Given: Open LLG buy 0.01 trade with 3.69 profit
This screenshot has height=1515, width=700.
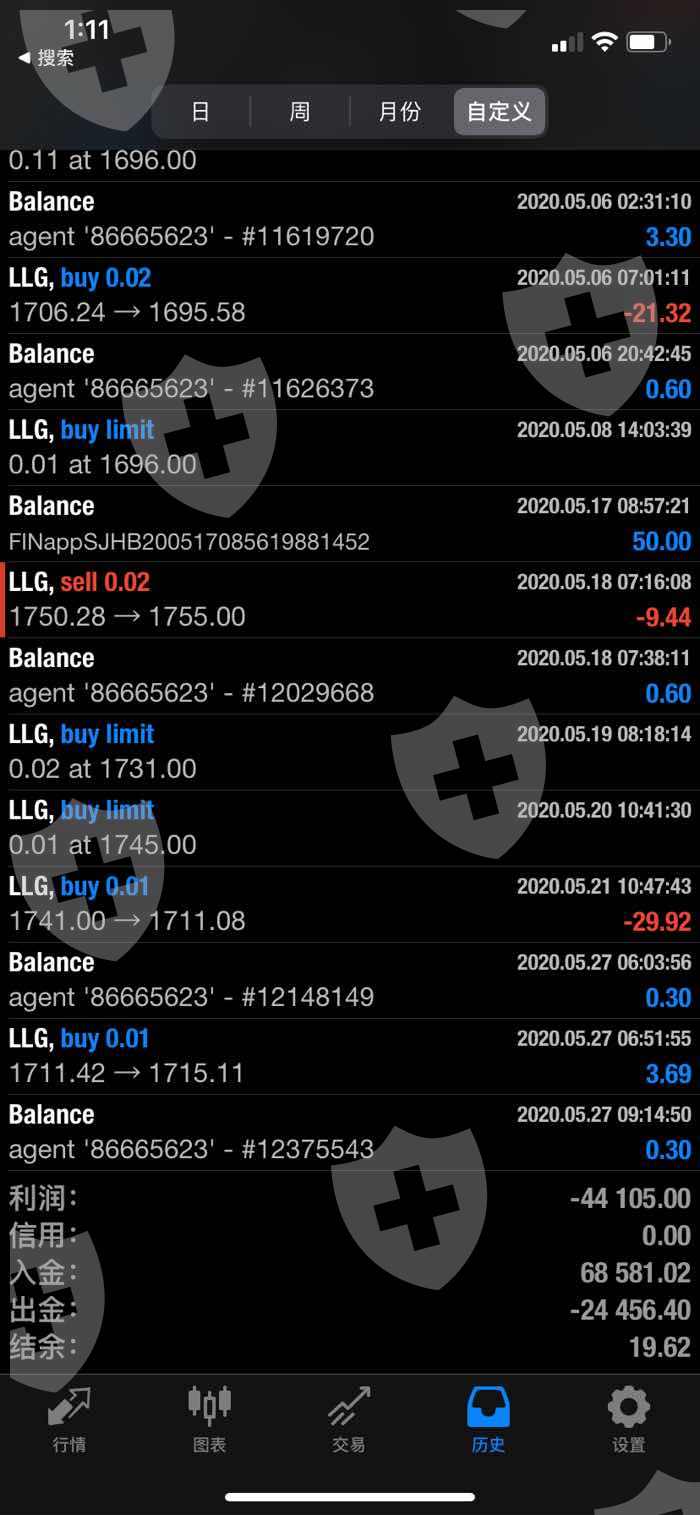Looking at the screenshot, I should click(350, 1056).
